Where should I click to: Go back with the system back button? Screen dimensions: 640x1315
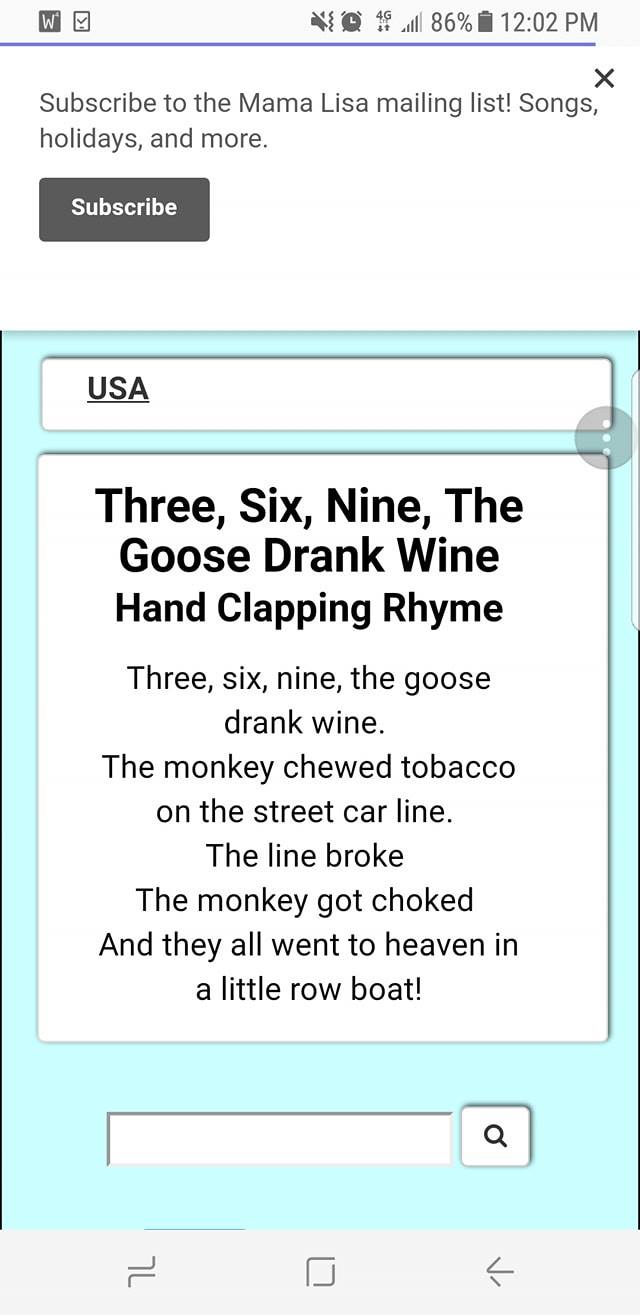[499, 1271]
